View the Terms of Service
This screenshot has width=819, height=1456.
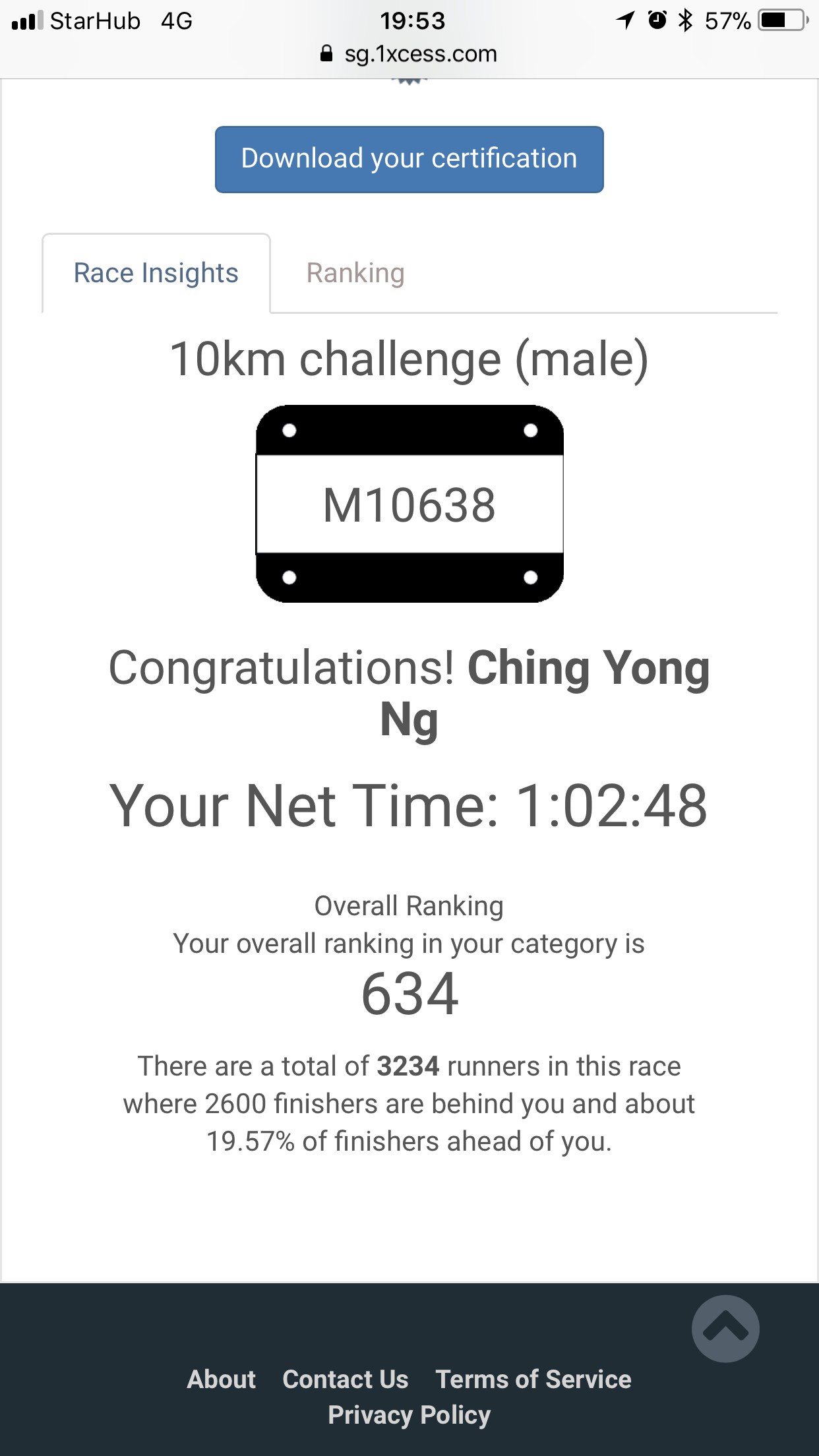533,1379
